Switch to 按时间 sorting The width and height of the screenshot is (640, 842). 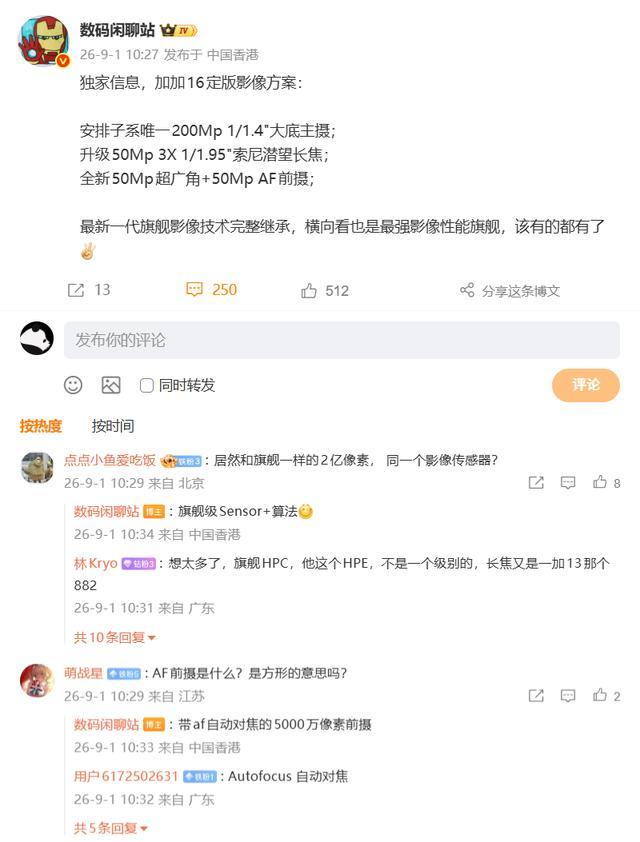point(113,426)
